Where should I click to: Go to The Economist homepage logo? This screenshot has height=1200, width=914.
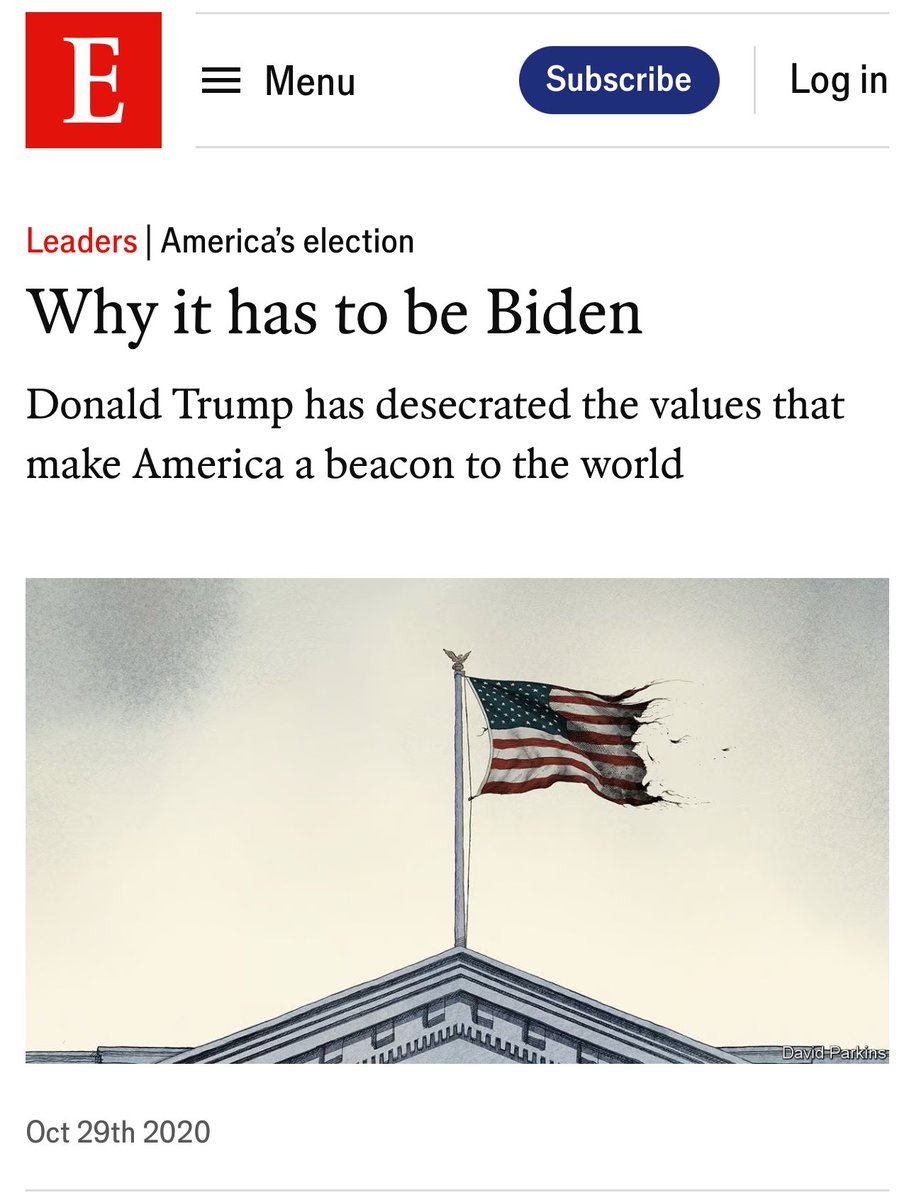click(x=93, y=80)
